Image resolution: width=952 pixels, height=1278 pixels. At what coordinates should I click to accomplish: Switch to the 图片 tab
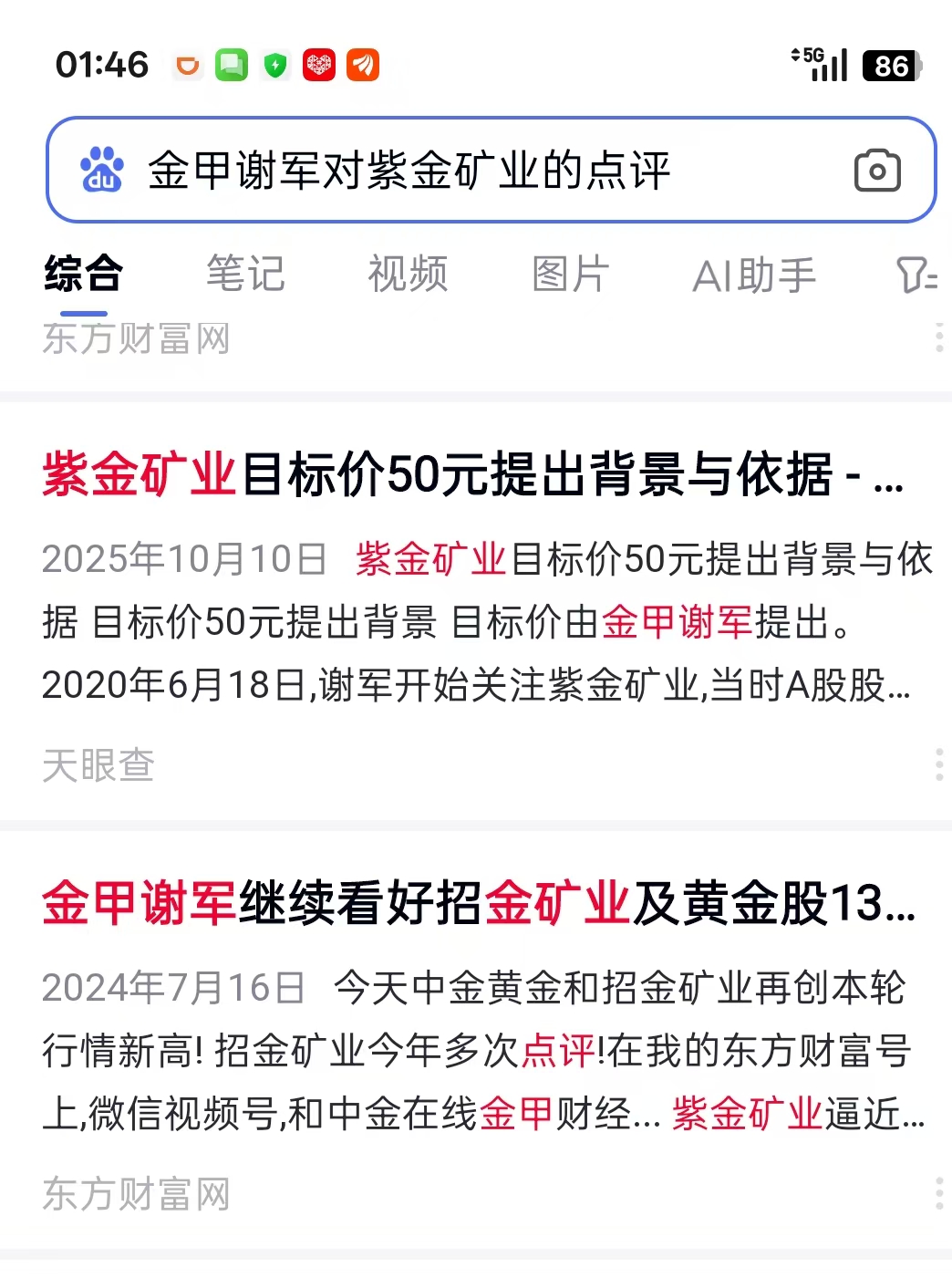point(570,275)
